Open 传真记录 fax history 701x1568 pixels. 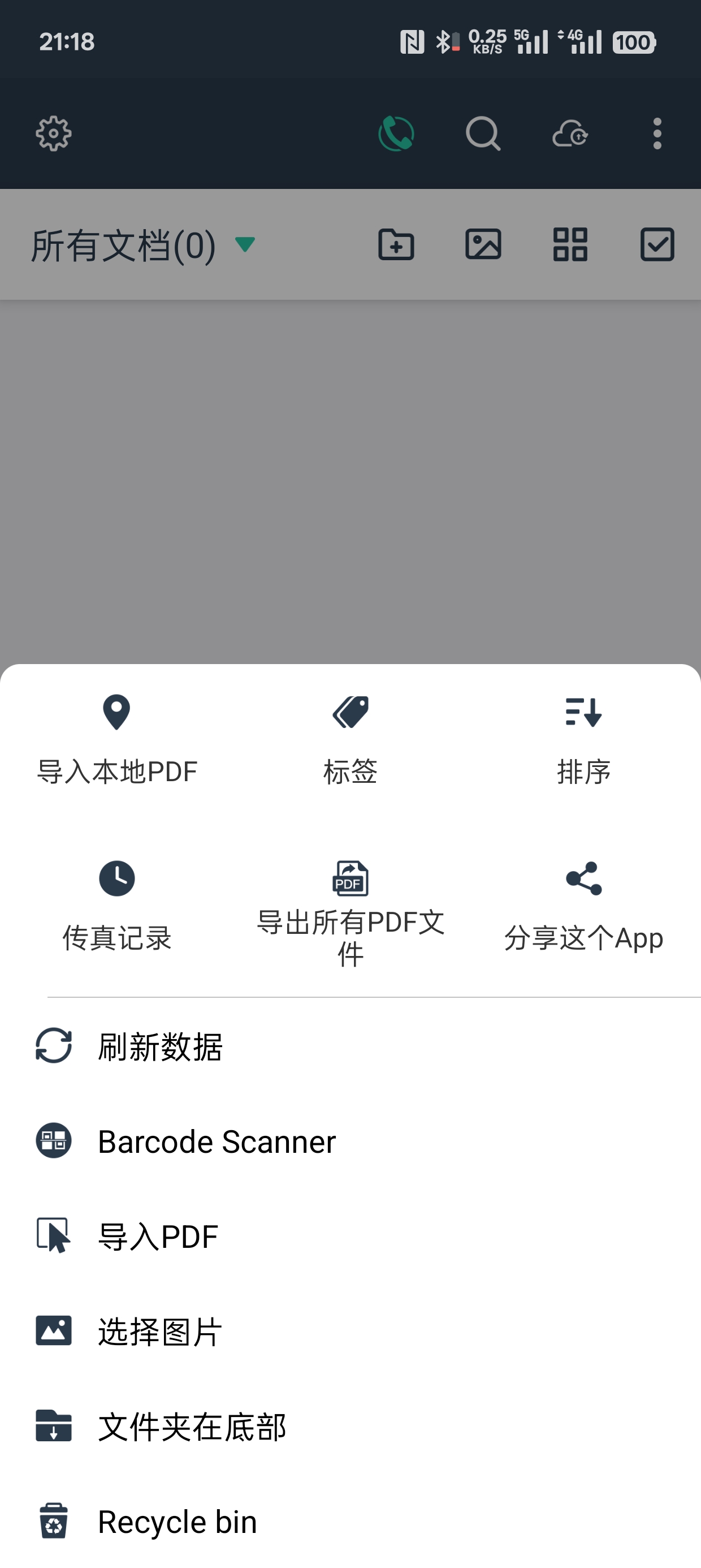(x=117, y=905)
